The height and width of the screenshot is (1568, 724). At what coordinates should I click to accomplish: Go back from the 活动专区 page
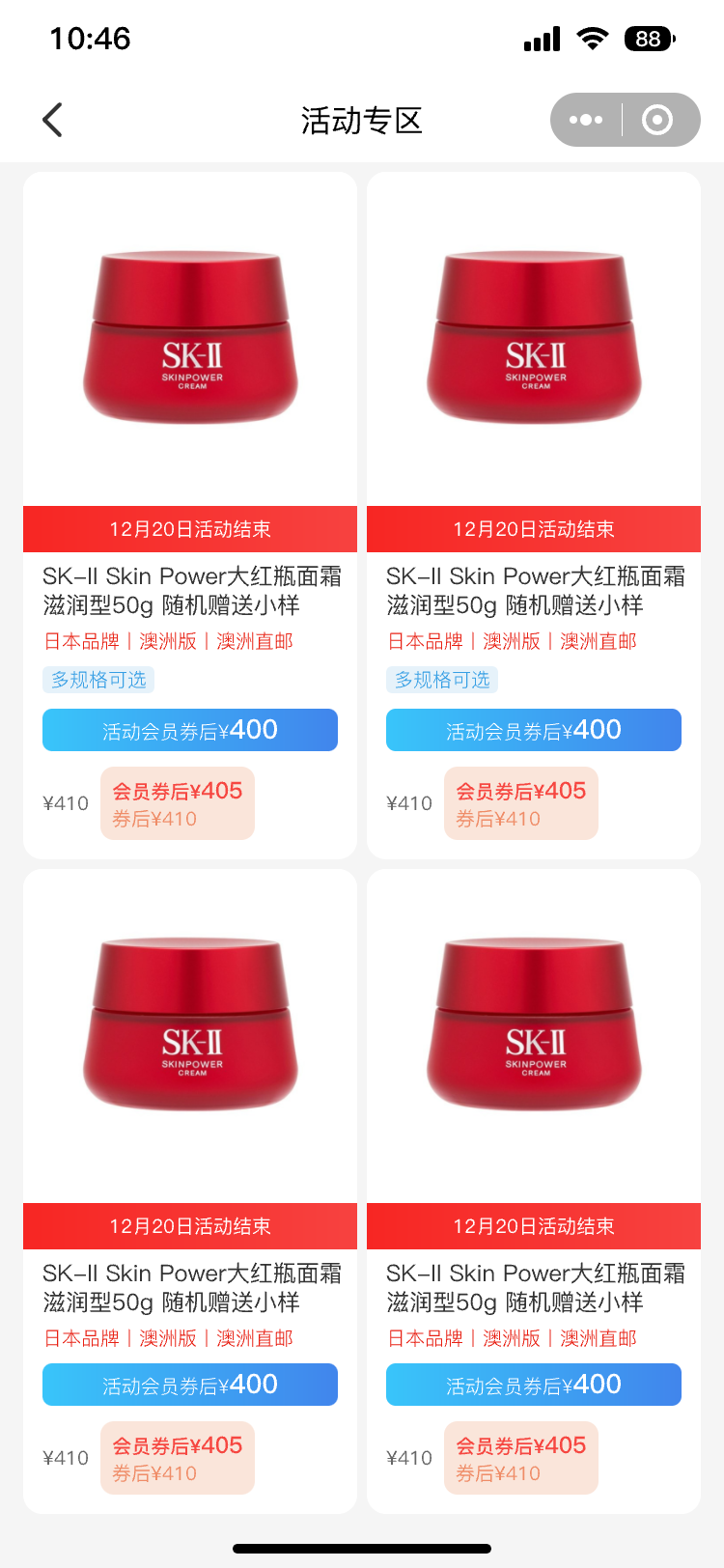(x=53, y=121)
